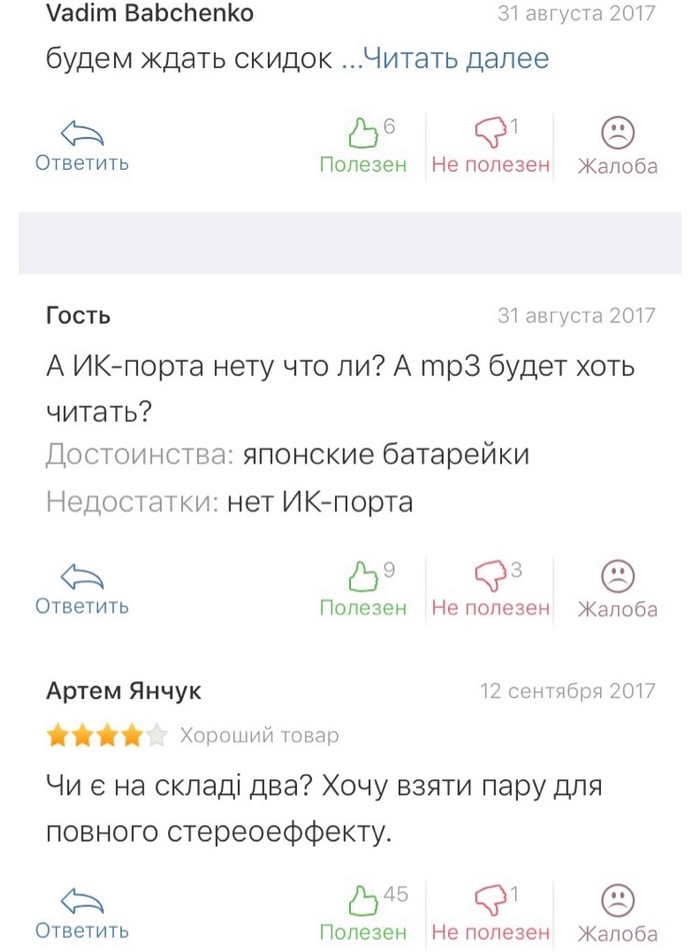Report Vadim Babchenko's comment with Жалоба
Viewport: 700px width, 952px height.
pyautogui.click(x=618, y=146)
